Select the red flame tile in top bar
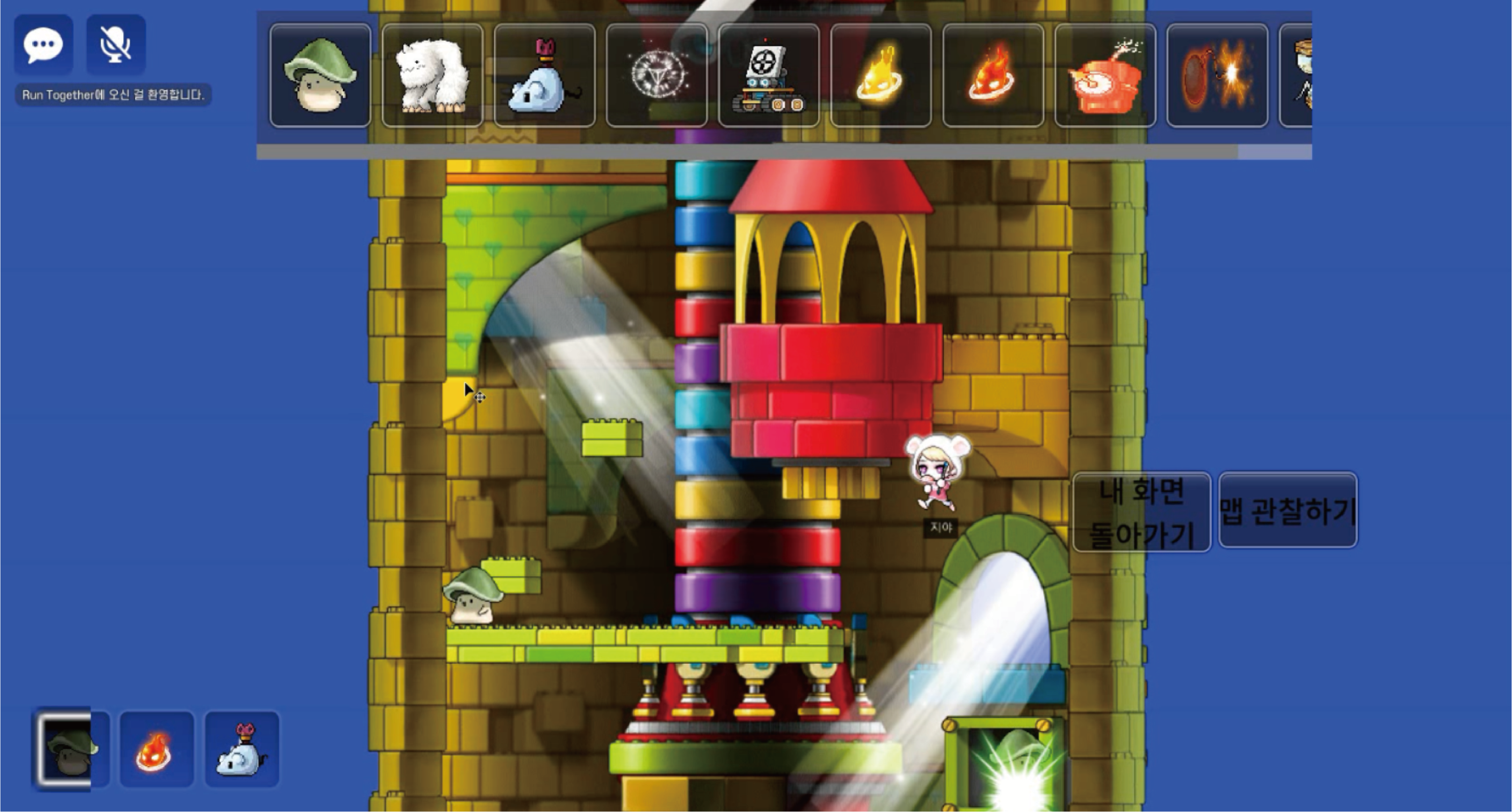The image size is (1512, 812). pos(993,75)
